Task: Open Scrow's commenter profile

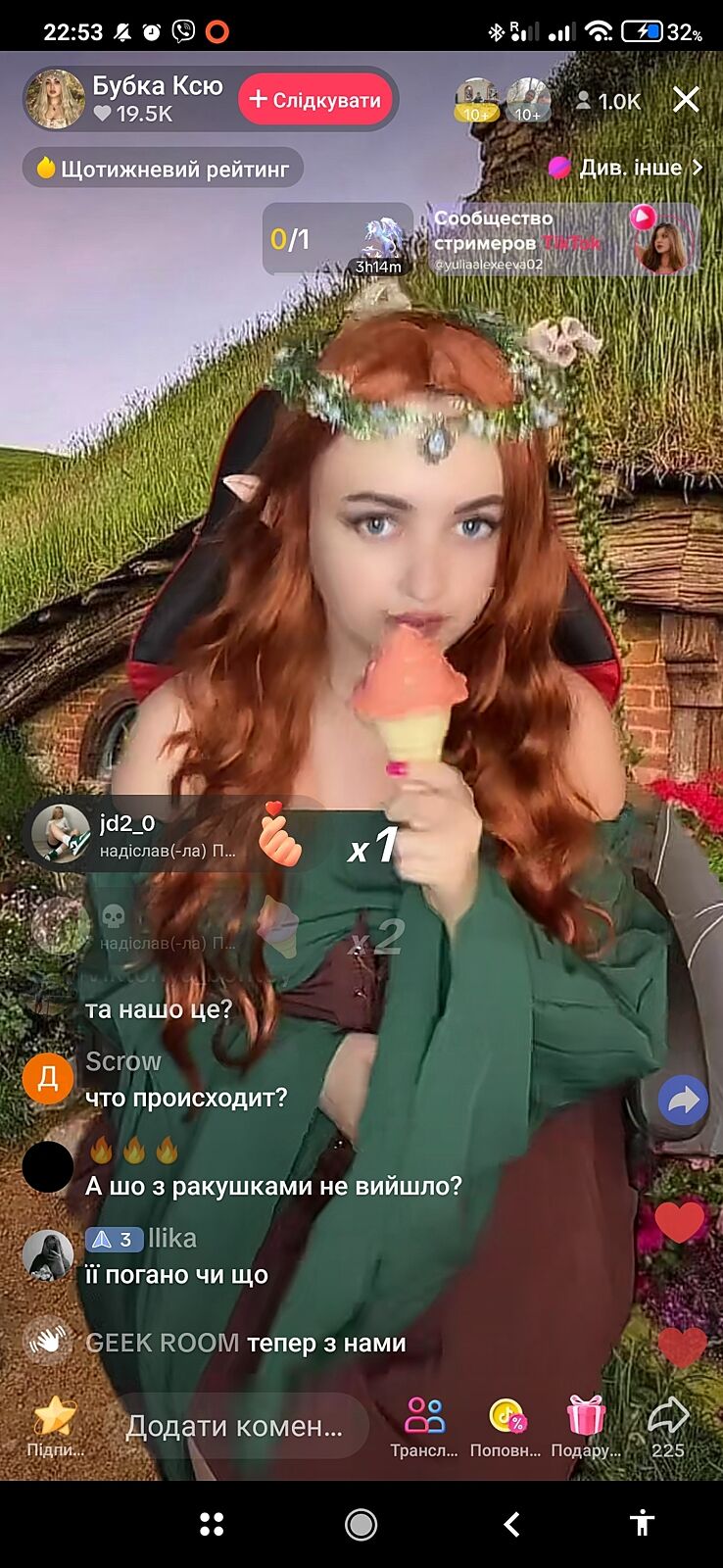Action: pyautogui.click(x=48, y=1079)
